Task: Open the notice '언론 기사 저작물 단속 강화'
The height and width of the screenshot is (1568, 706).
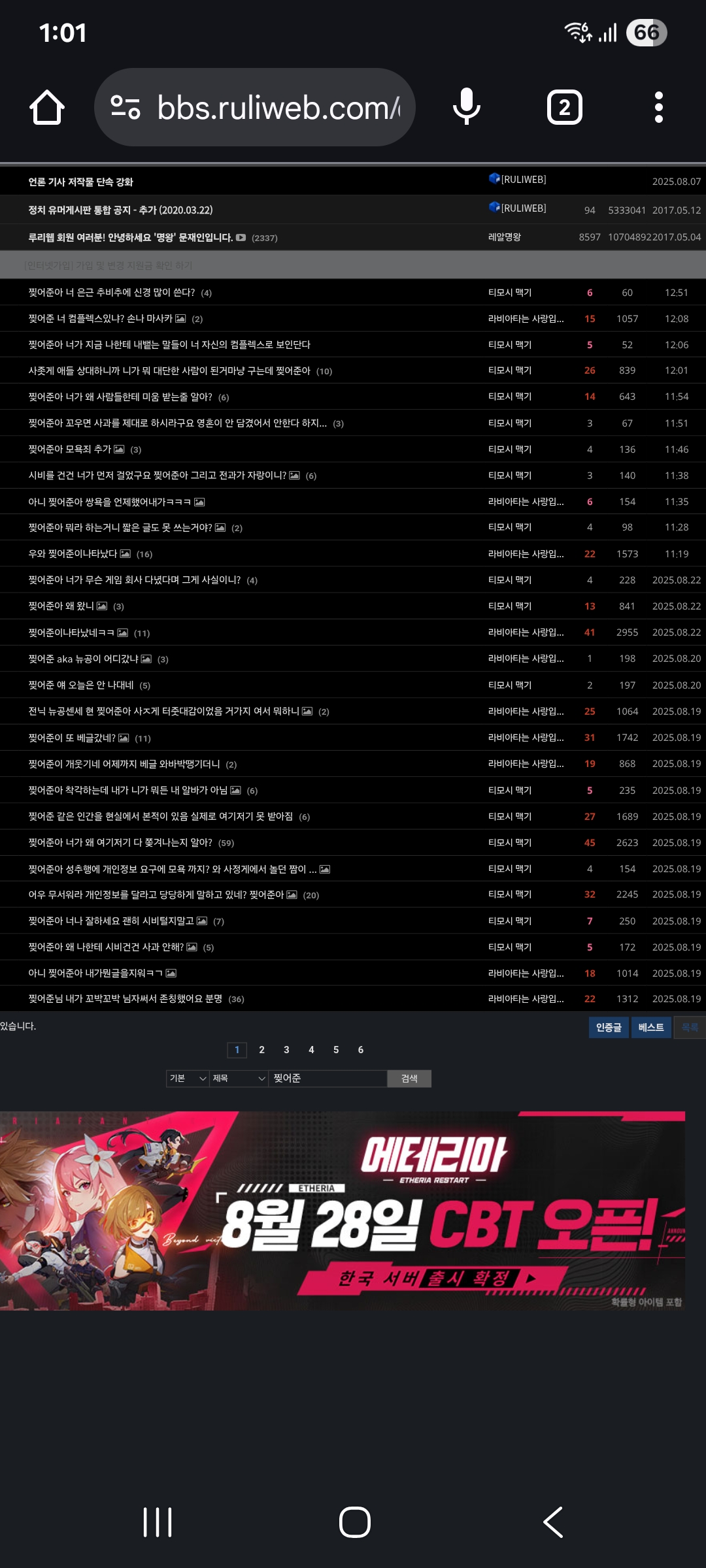Action: (81, 182)
